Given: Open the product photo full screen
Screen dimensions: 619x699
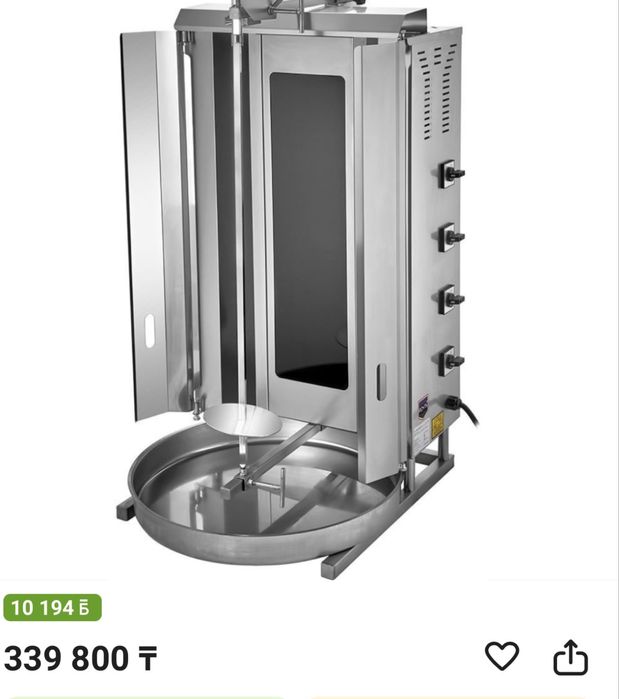Looking at the screenshot, I should click(x=300, y=290).
